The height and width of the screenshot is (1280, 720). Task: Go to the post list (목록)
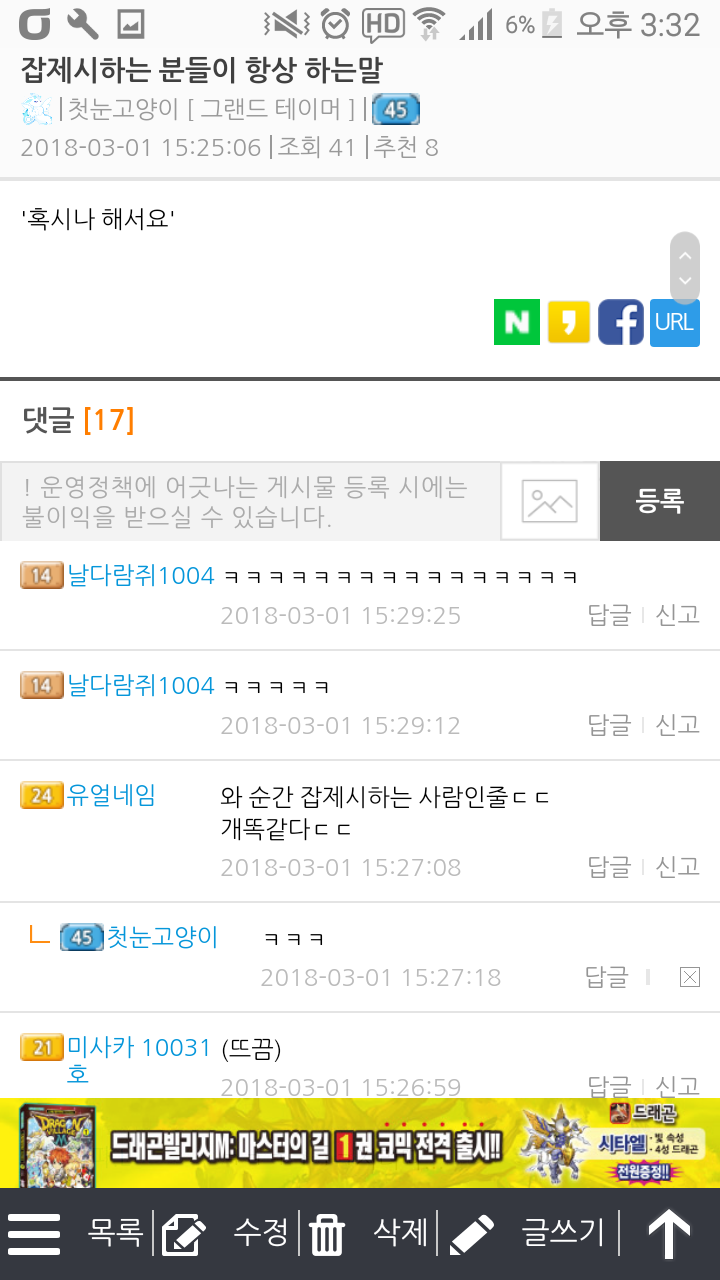point(115,1233)
